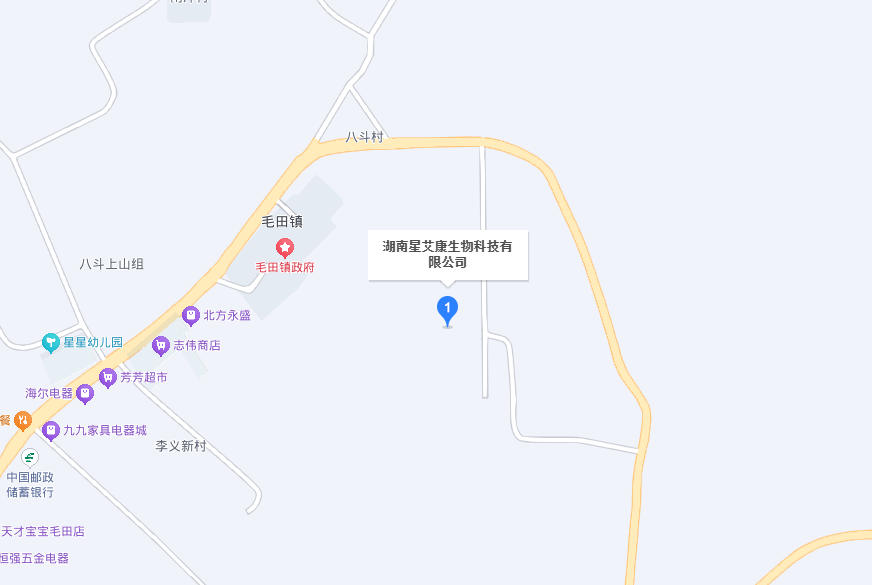The width and height of the screenshot is (872, 585).
Task: Open the 芳芳超市 supermarket marker
Action: [x=107, y=377]
